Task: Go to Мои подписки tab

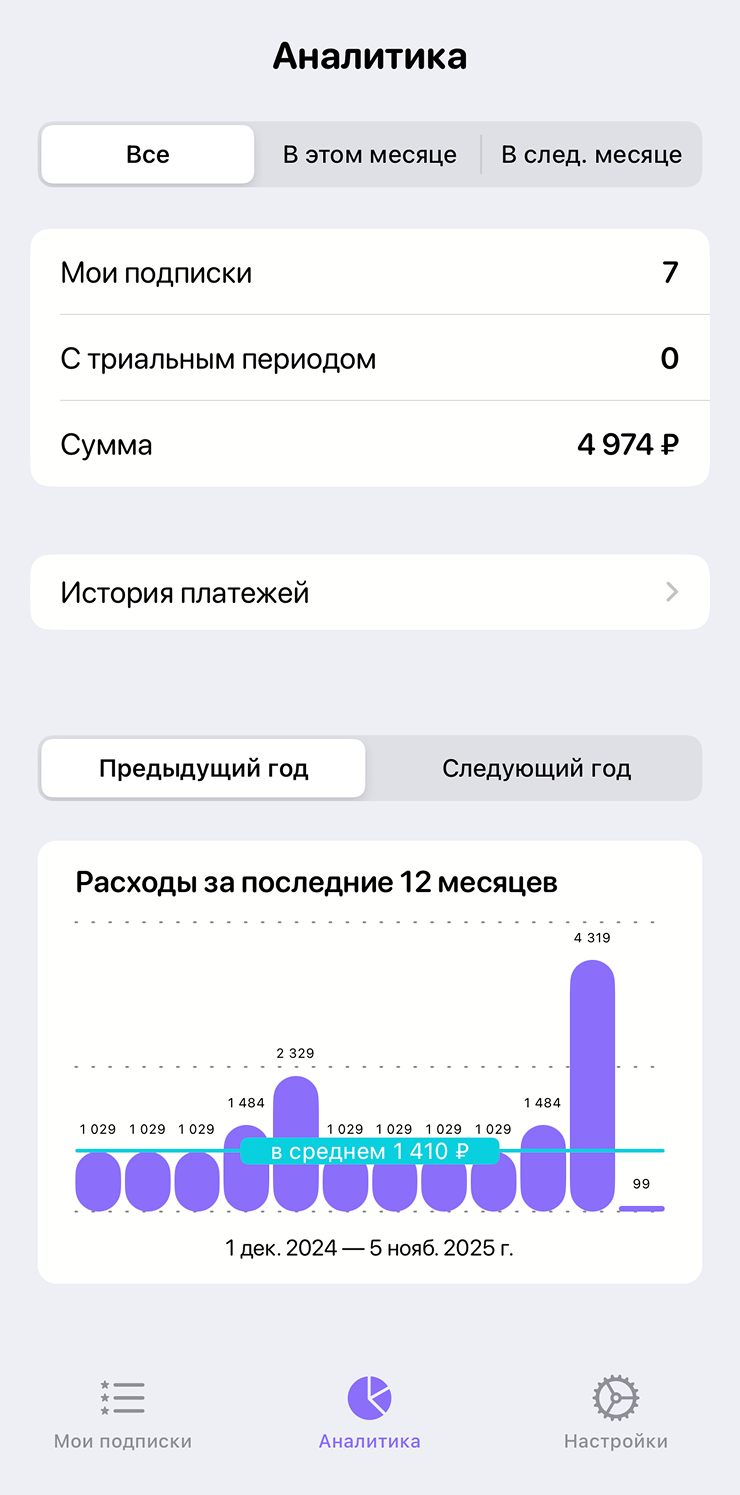Action: 122,1414
